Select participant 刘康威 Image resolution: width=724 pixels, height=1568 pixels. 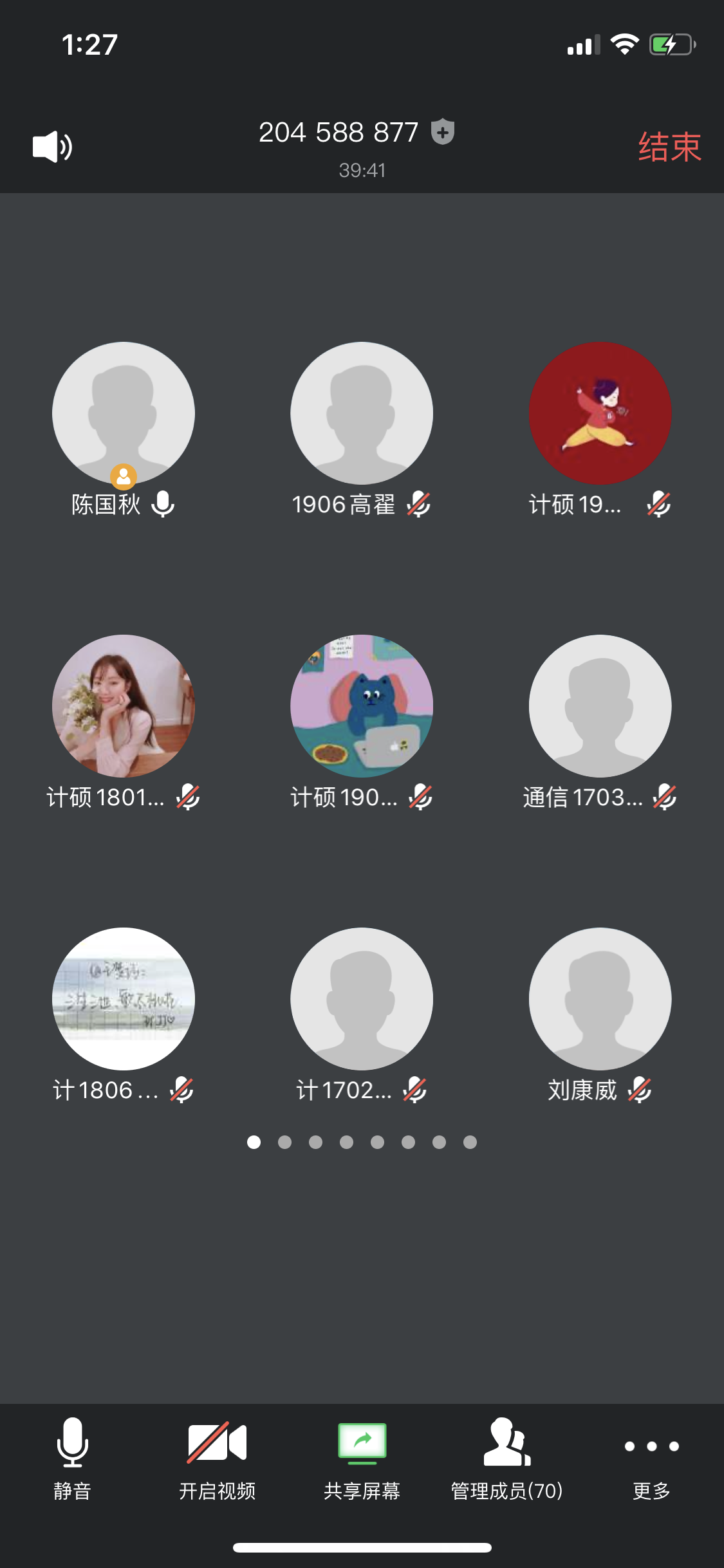point(600,999)
